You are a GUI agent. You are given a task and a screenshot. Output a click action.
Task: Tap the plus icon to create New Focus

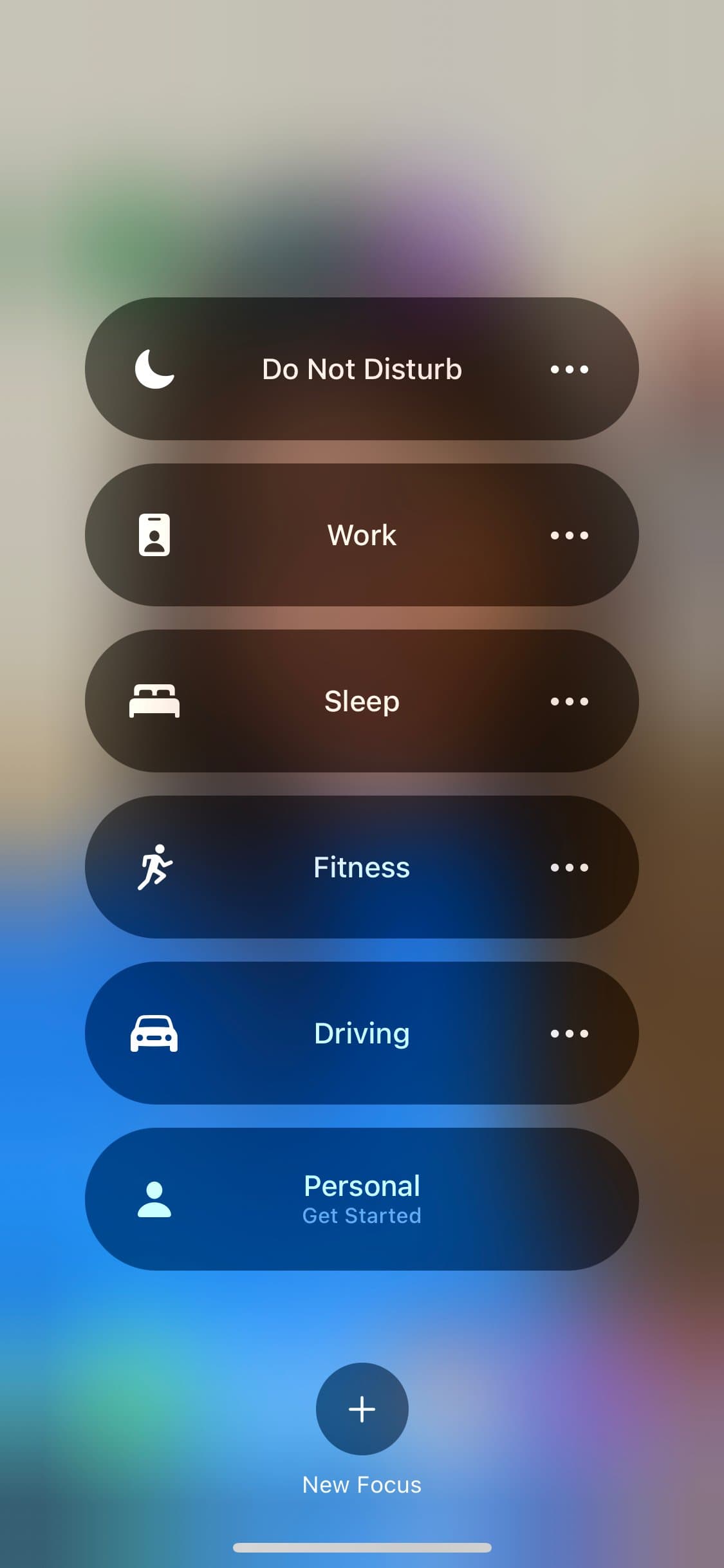click(x=362, y=1410)
